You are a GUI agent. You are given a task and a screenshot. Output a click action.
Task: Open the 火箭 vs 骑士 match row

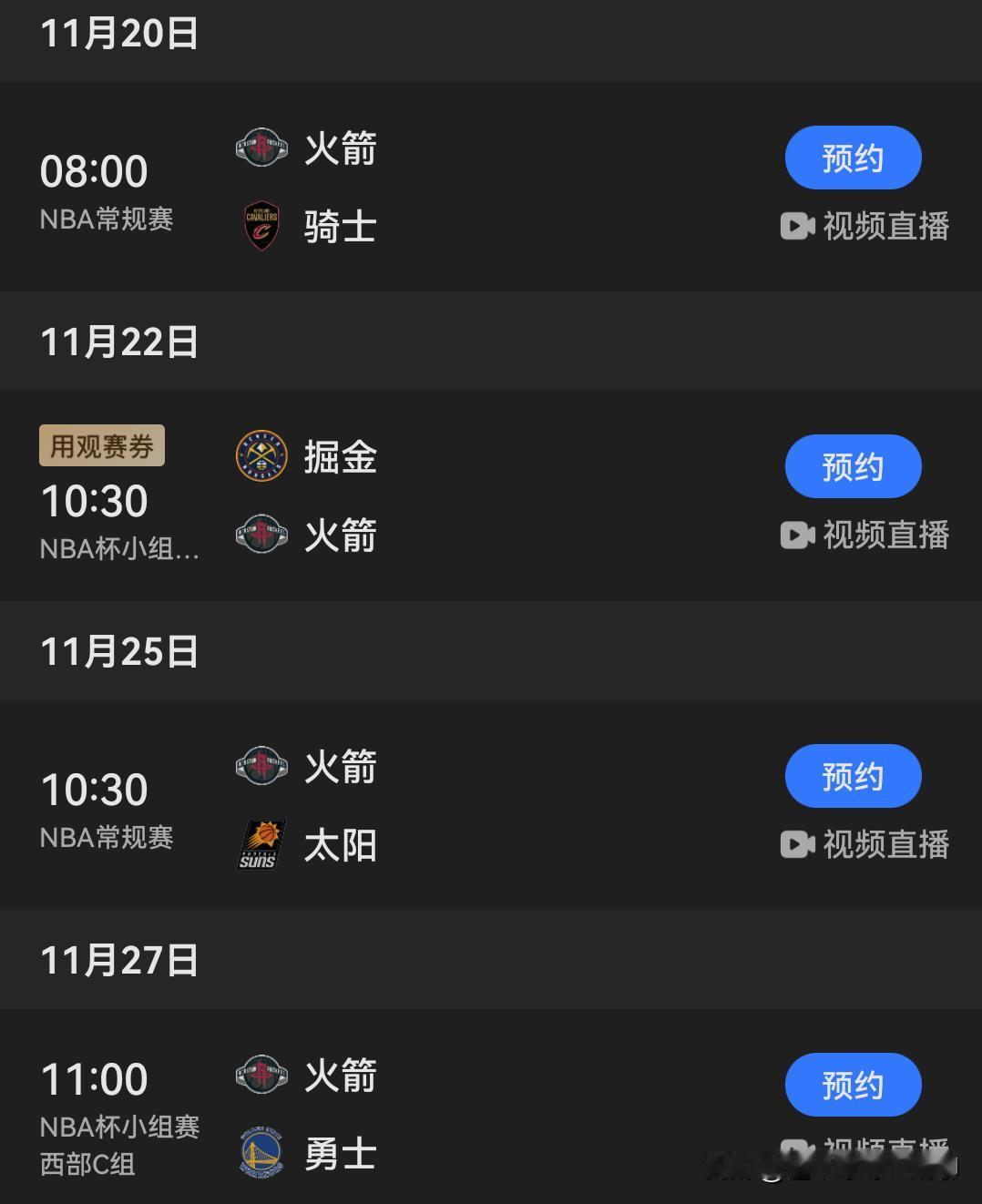pyautogui.click(x=491, y=187)
